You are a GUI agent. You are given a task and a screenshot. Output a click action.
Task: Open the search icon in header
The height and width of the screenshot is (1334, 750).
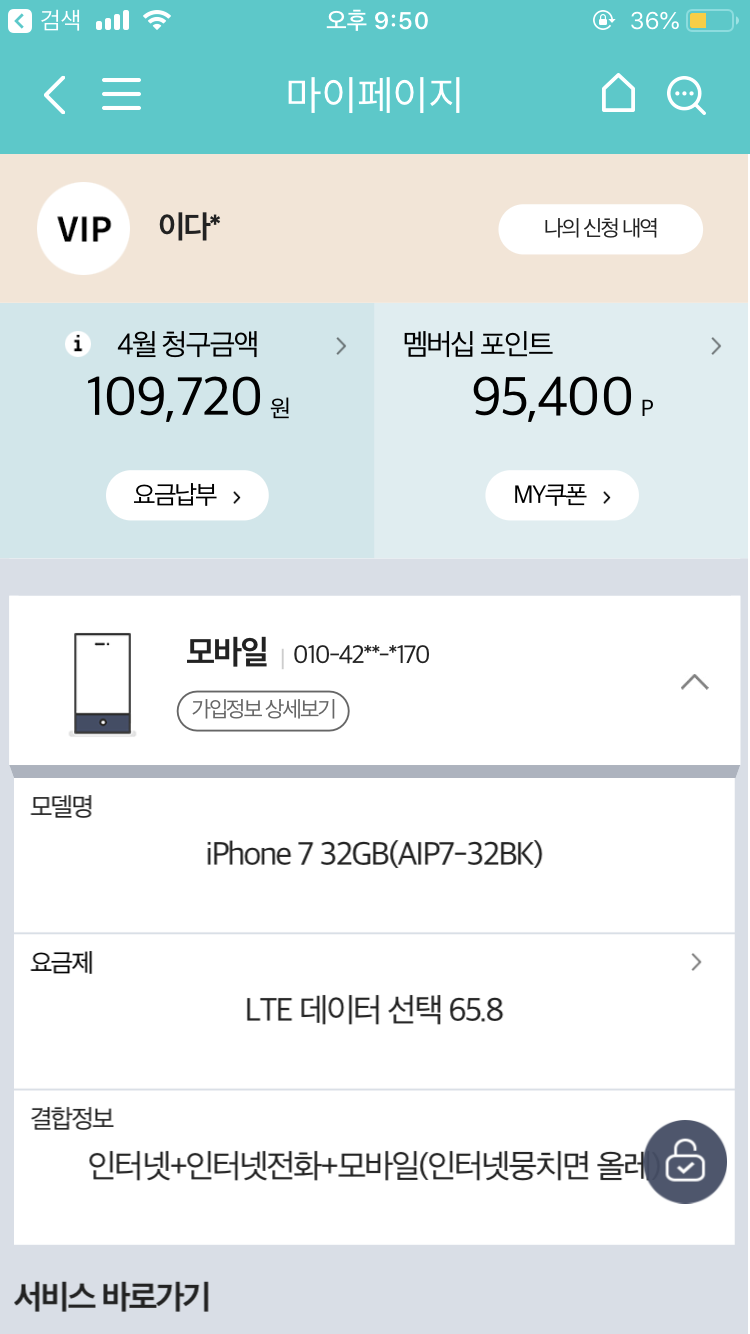[686, 96]
